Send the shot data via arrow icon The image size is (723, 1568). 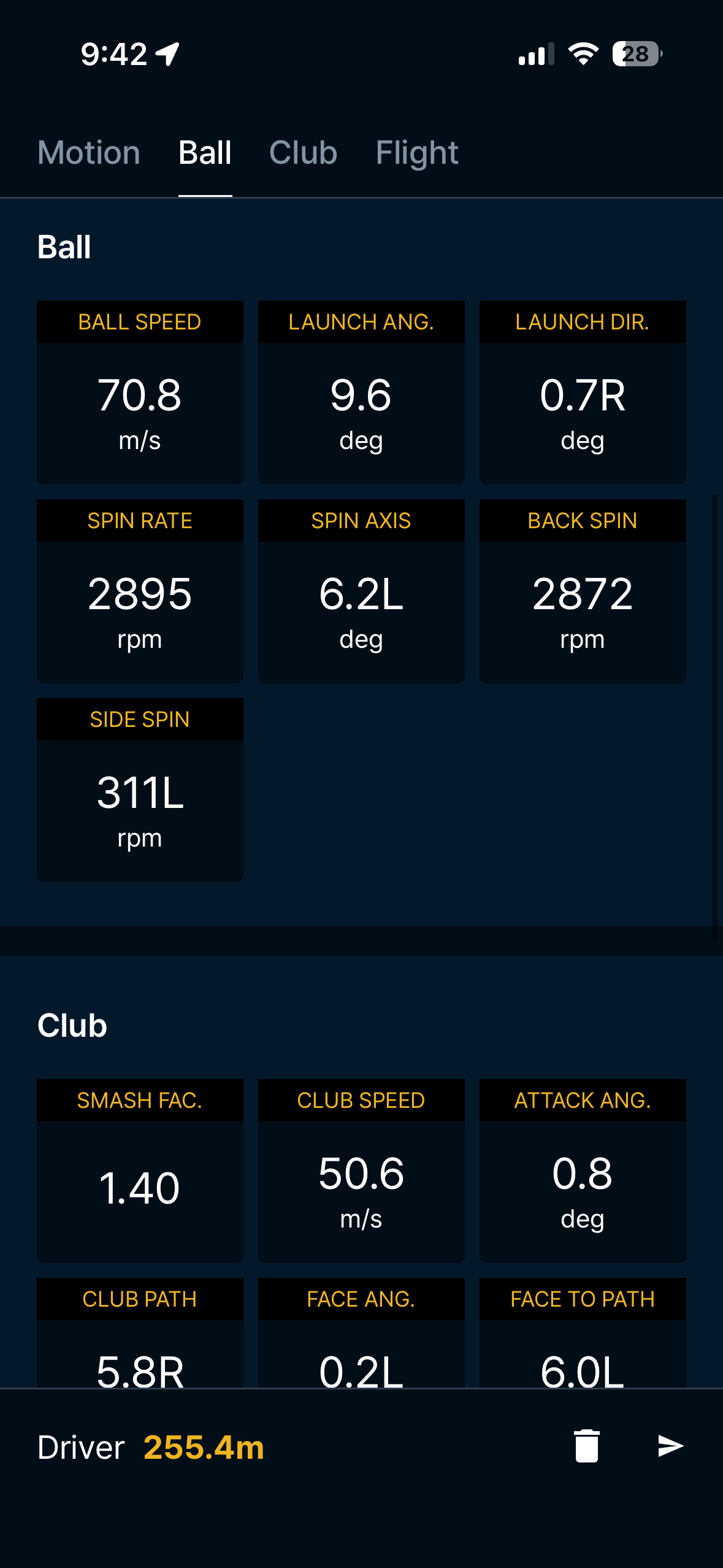[670, 1446]
